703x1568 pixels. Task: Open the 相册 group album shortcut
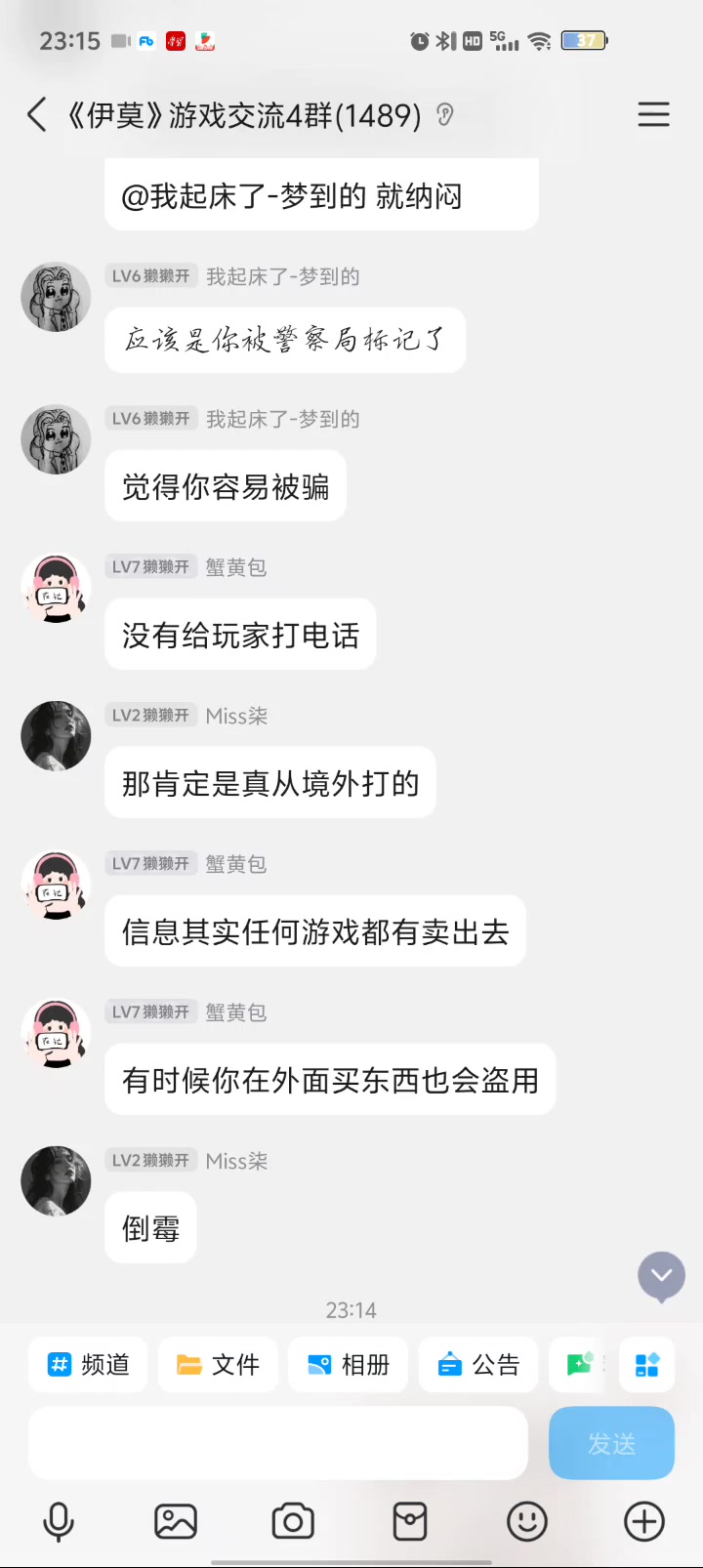pyautogui.click(x=349, y=1364)
